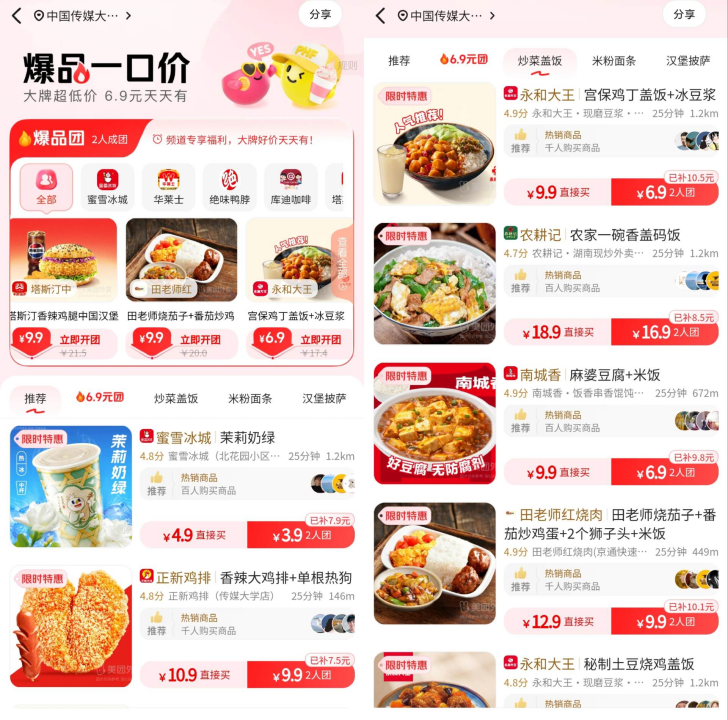The image size is (728, 720).
Task: Join 2人团 for 麻婆豆腐+米饭 at ¥6.9
Action: [x=664, y=472]
